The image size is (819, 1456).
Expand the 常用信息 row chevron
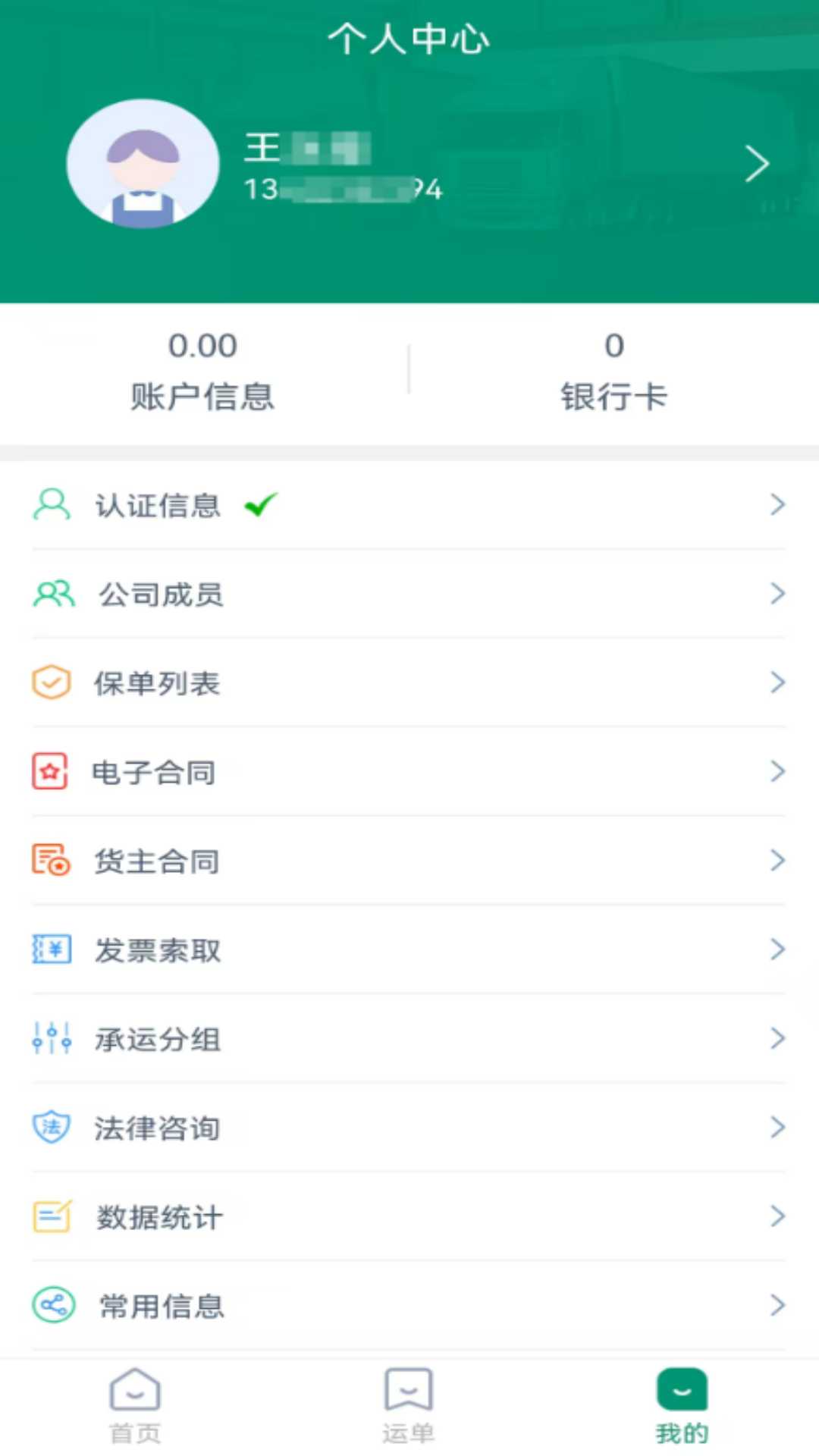coord(777,1306)
